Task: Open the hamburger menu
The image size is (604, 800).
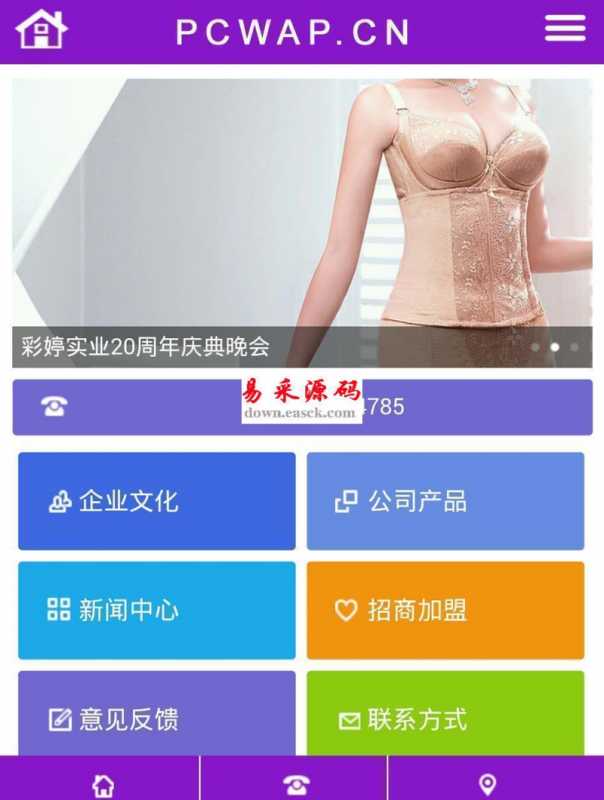Action: coord(565,29)
